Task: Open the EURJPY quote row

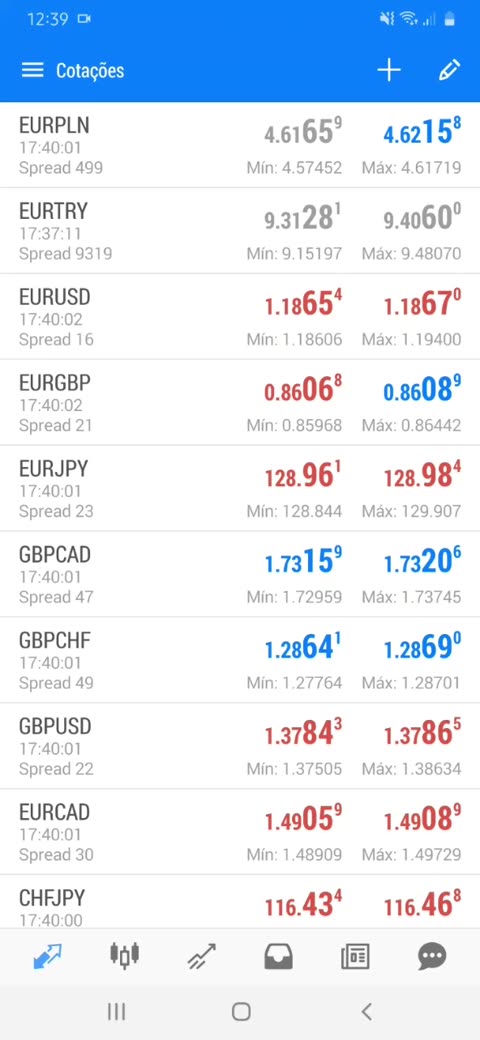Action: 240,488
